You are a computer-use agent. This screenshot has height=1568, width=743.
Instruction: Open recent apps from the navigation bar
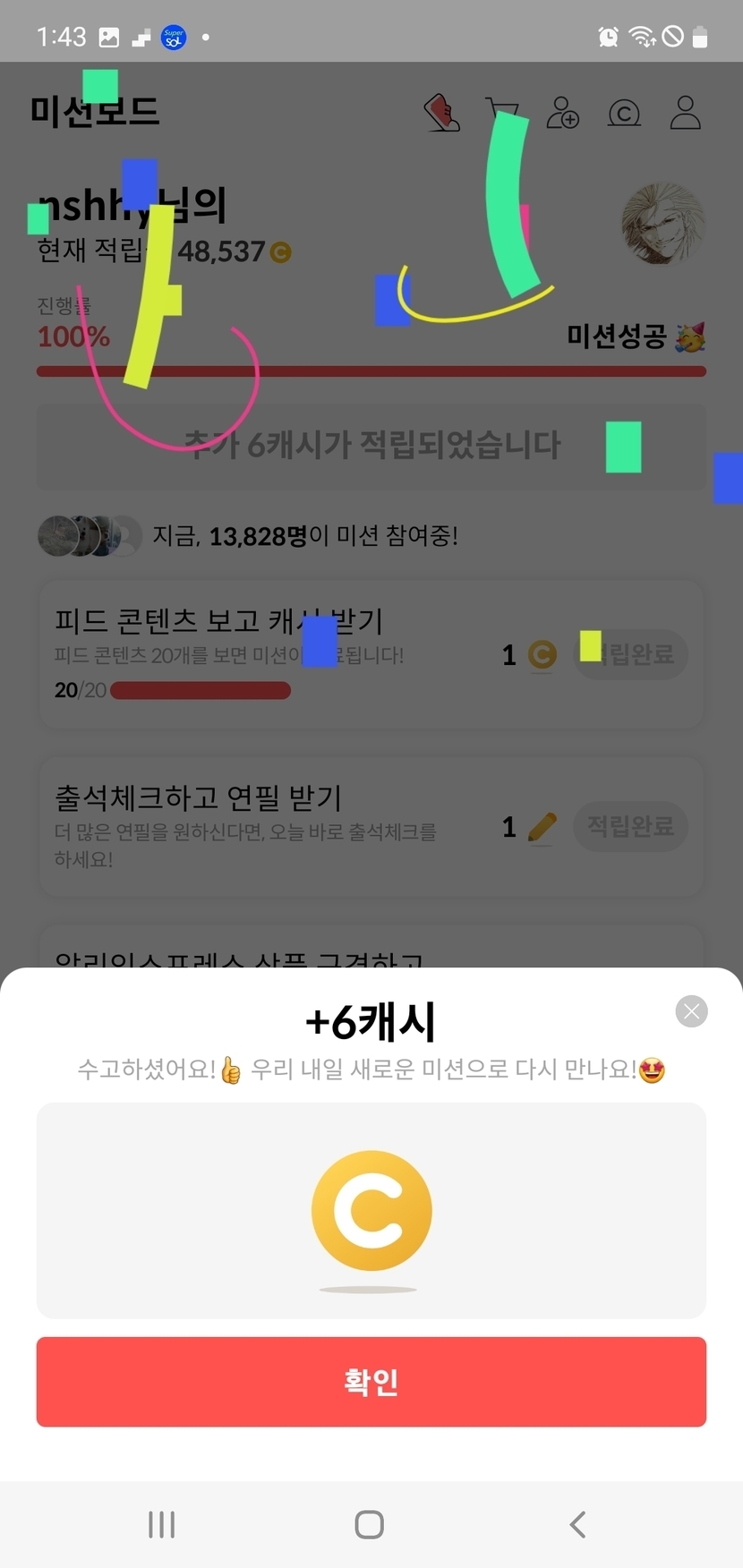(x=161, y=1524)
